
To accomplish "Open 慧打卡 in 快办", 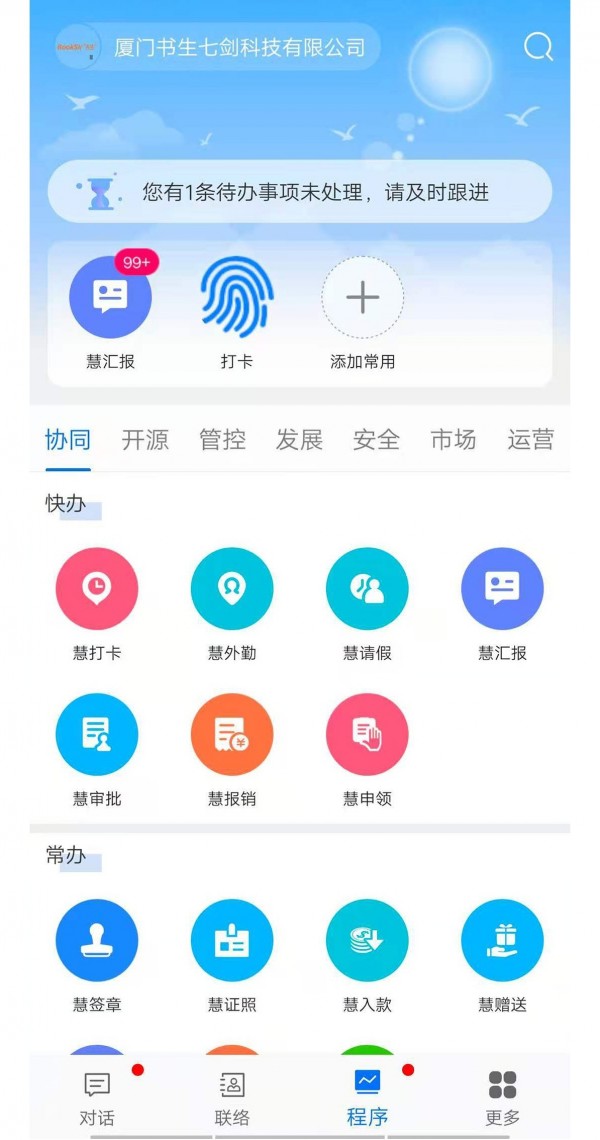I will point(97,589).
